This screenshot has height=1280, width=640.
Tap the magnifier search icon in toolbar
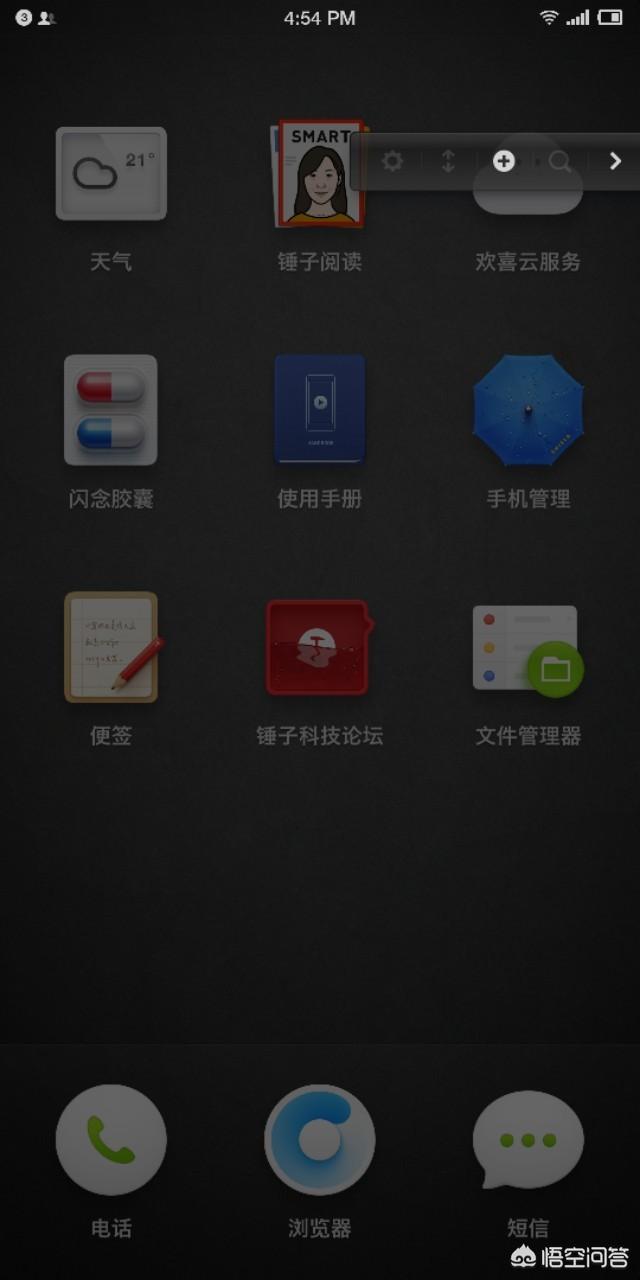click(560, 161)
